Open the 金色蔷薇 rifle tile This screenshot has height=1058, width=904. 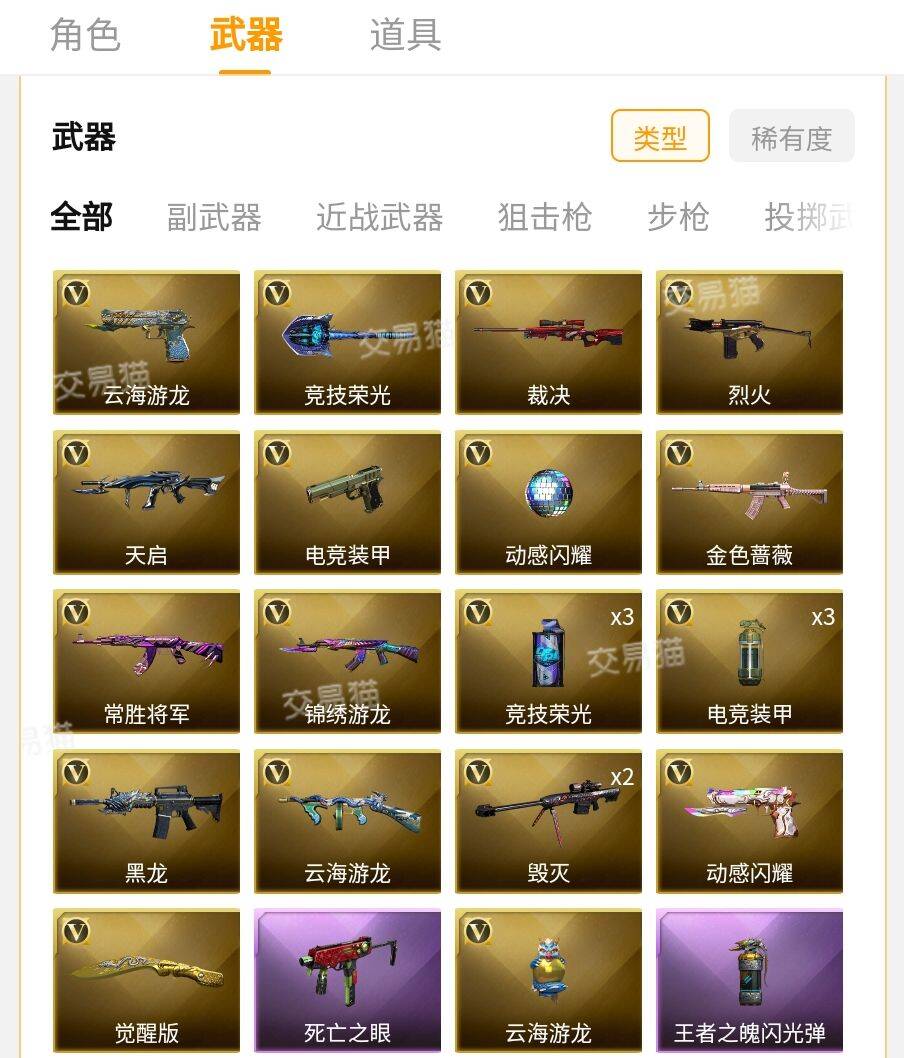(749, 502)
